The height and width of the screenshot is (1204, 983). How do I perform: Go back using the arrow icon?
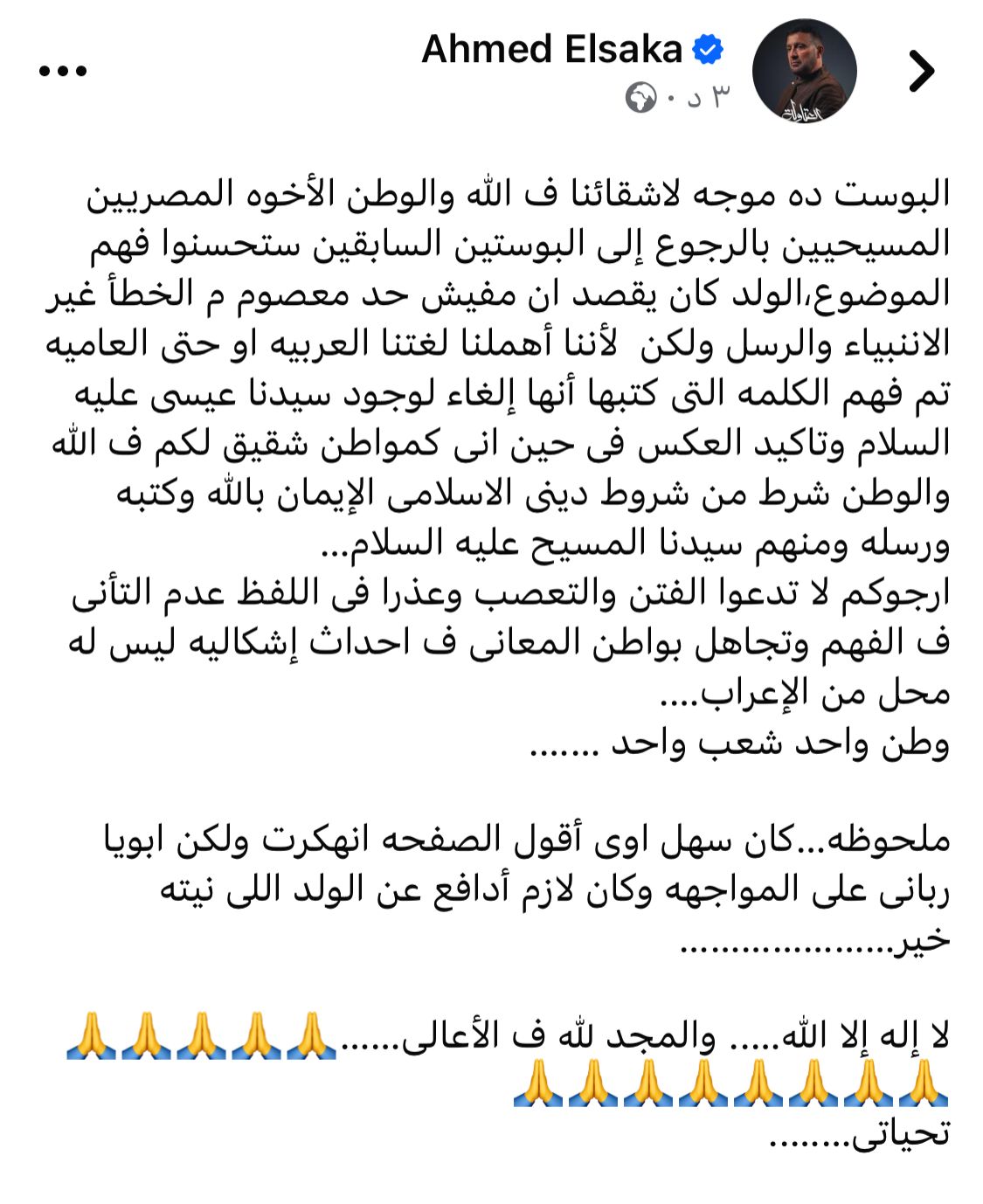pos(921,72)
